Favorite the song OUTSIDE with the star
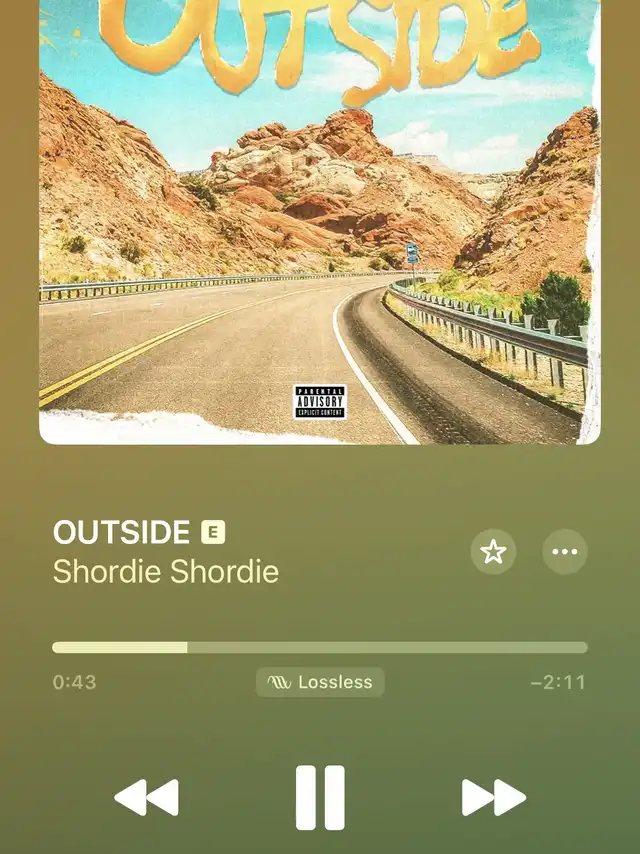640x854 pixels. pyautogui.click(x=493, y=552)
